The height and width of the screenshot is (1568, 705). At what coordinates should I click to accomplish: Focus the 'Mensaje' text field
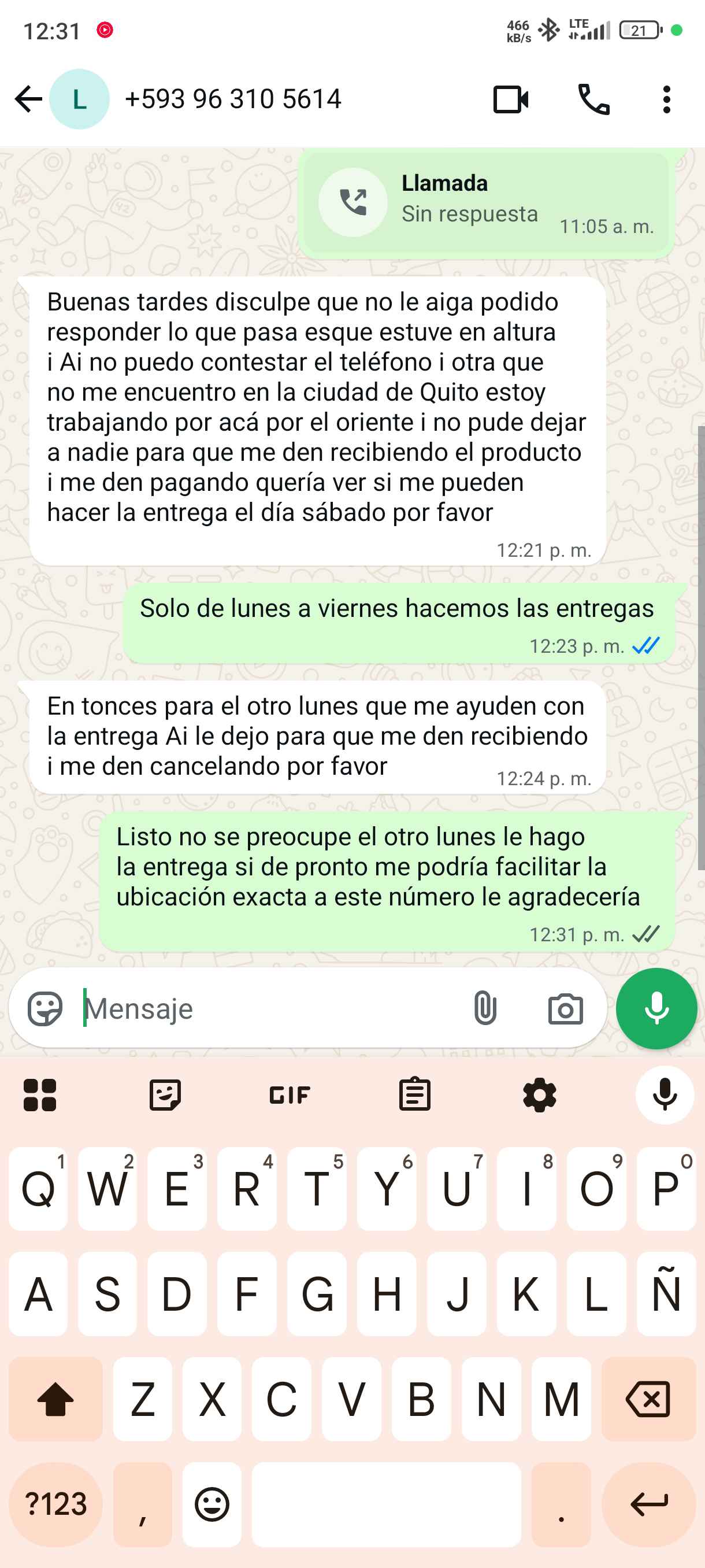click(x=268, y=1008)
